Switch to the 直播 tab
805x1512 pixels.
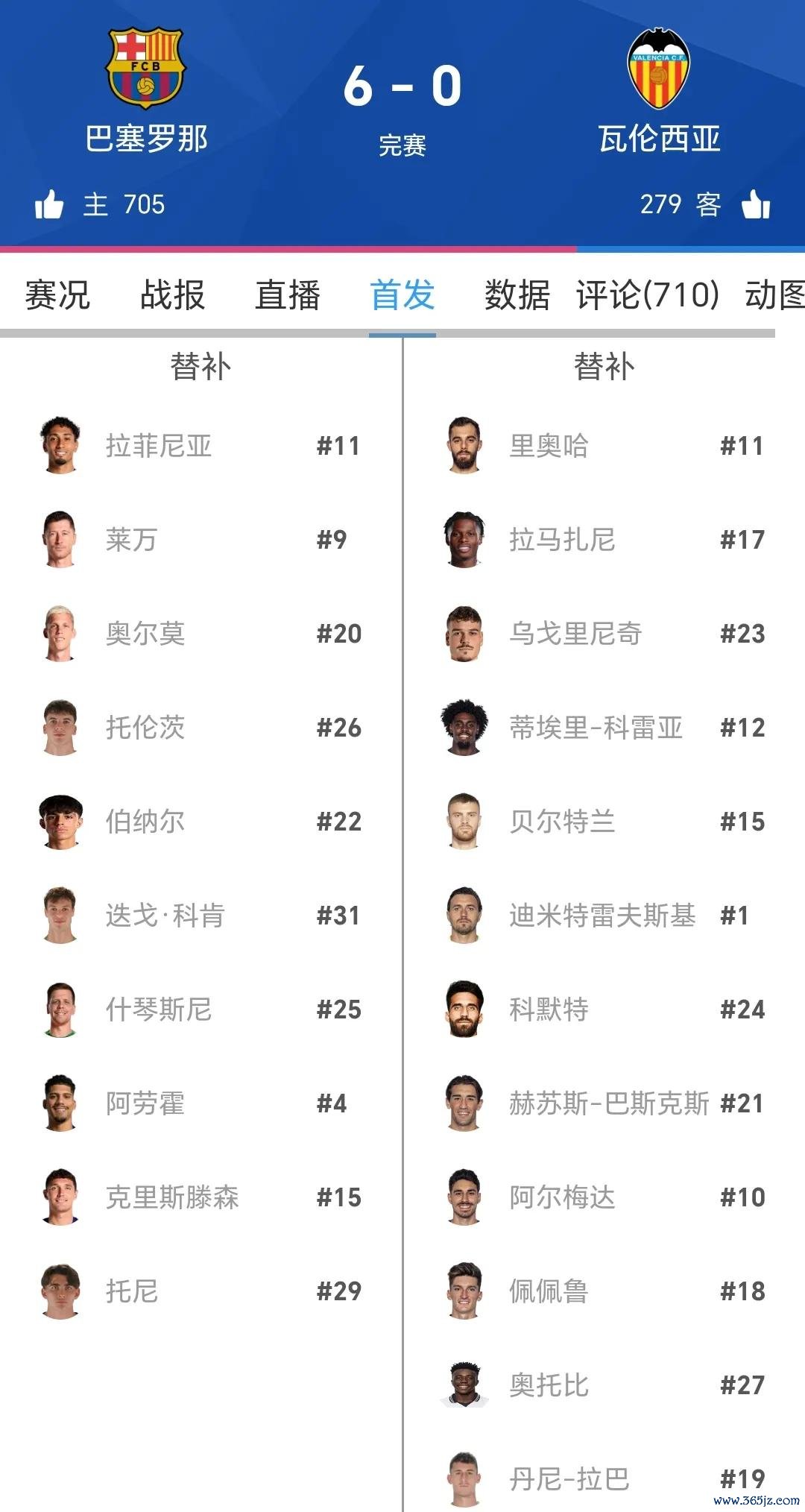coord(288,295)
